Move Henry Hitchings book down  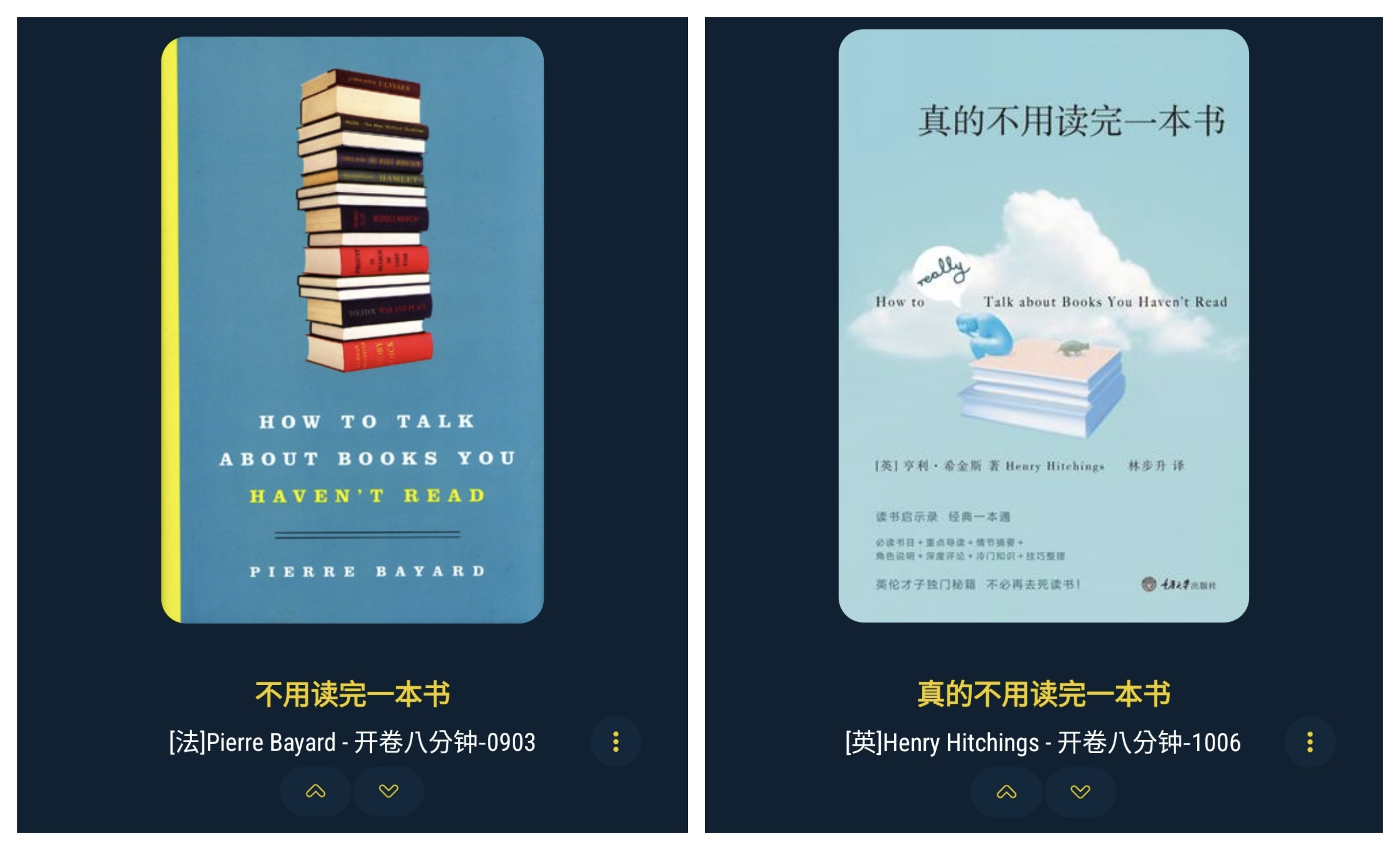(1080, 791)
